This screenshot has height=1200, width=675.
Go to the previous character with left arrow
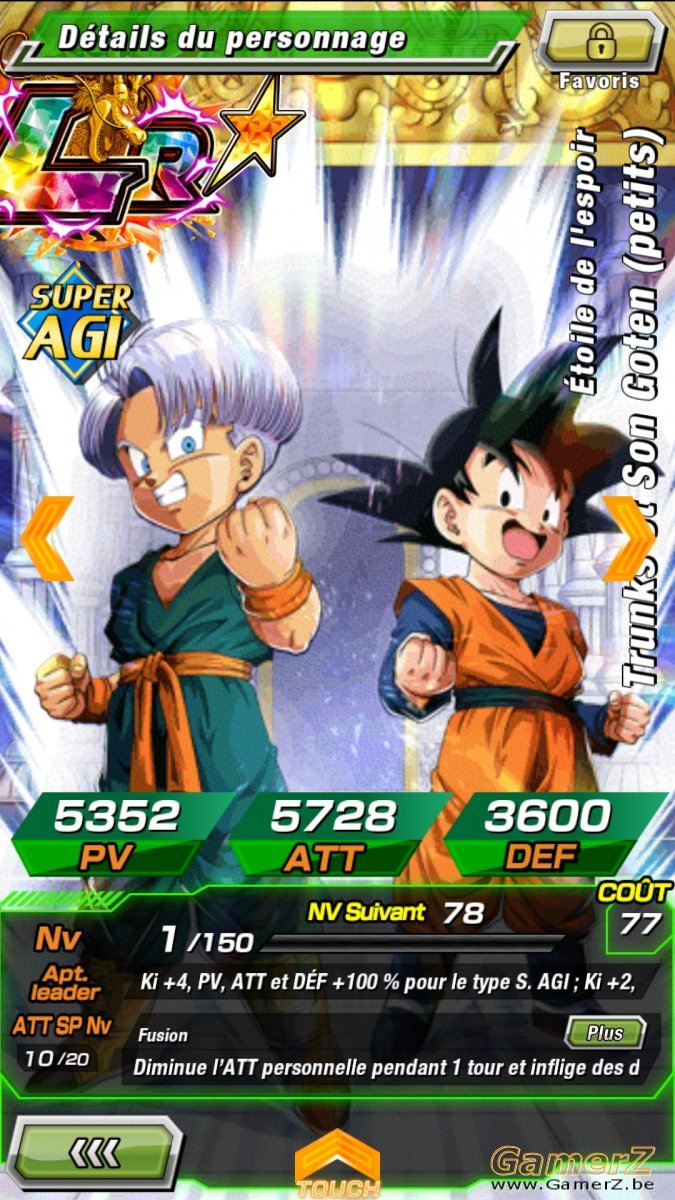[x=47, y=539]
